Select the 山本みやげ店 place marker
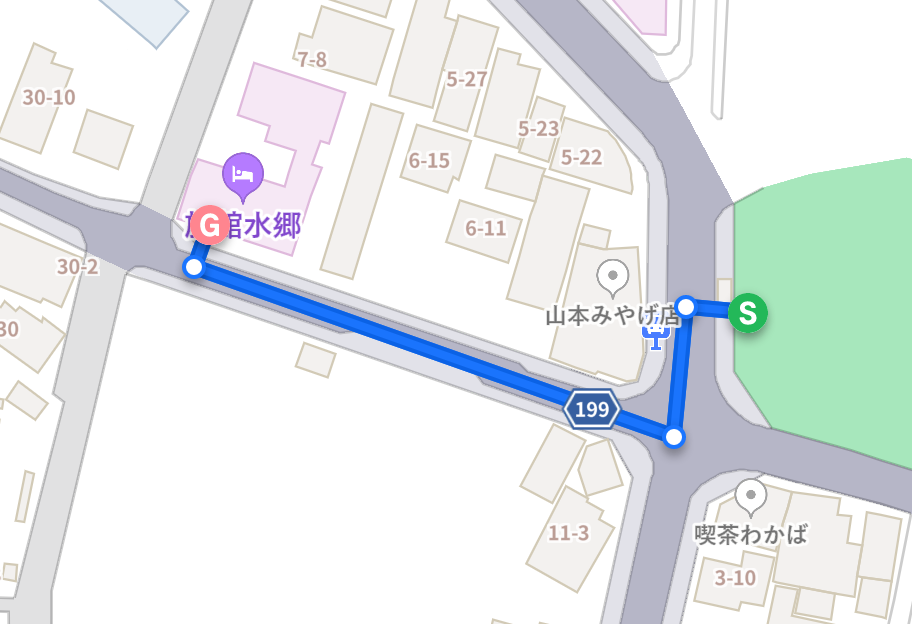 click(x=612, y=275)
